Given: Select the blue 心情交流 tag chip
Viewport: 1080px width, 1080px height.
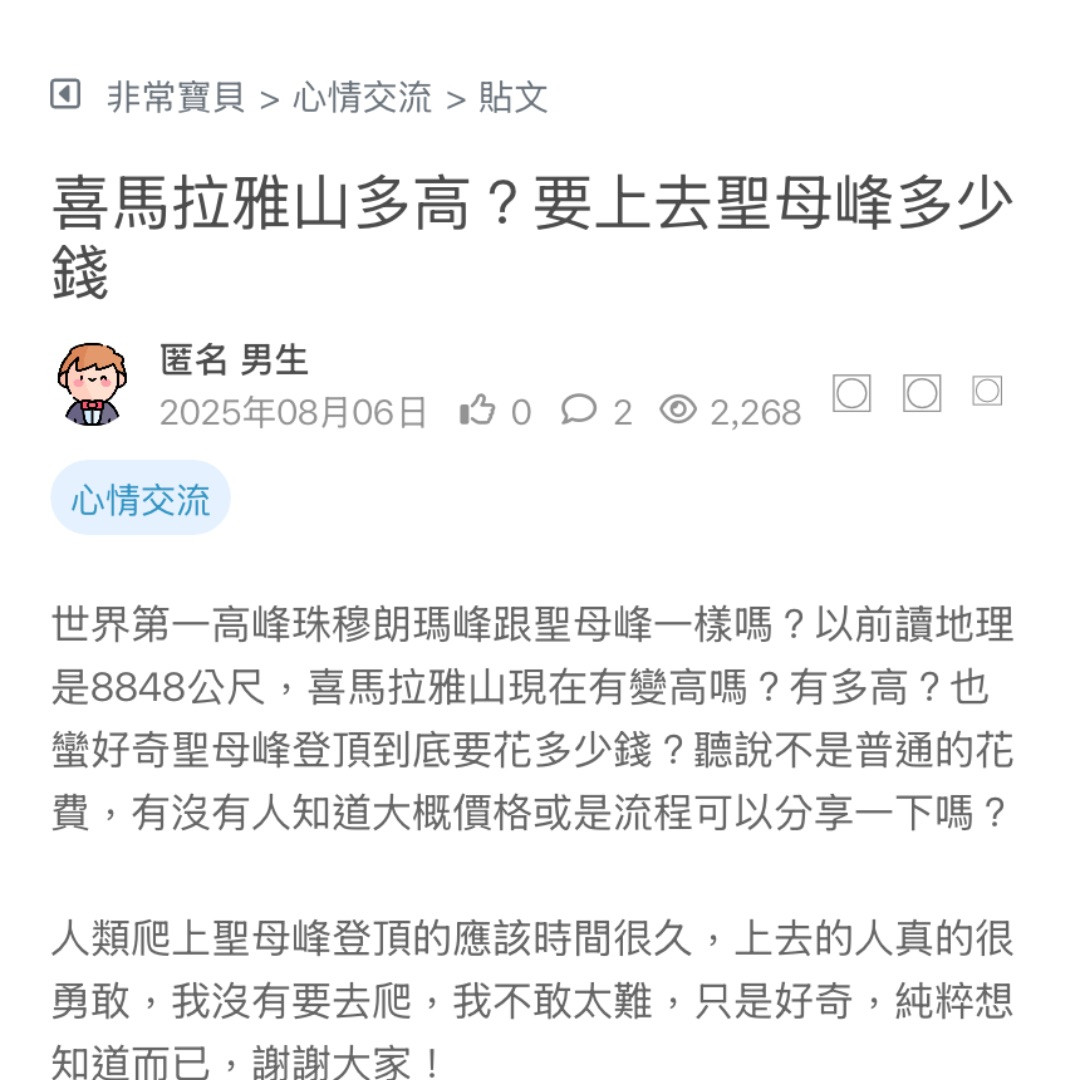Looking at the screenshot, I should [141, 498].
